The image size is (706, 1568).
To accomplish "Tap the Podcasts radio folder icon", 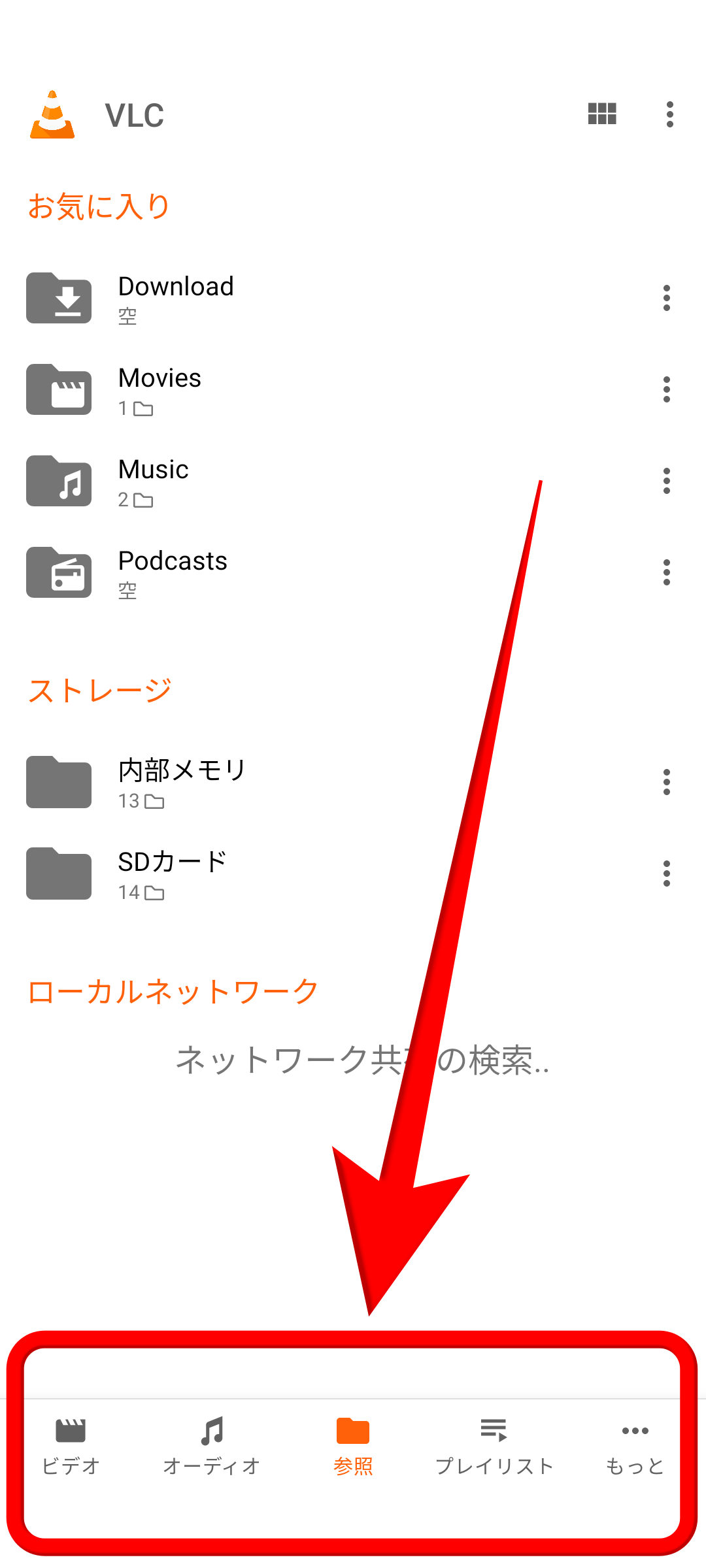I will coord(58,572).
